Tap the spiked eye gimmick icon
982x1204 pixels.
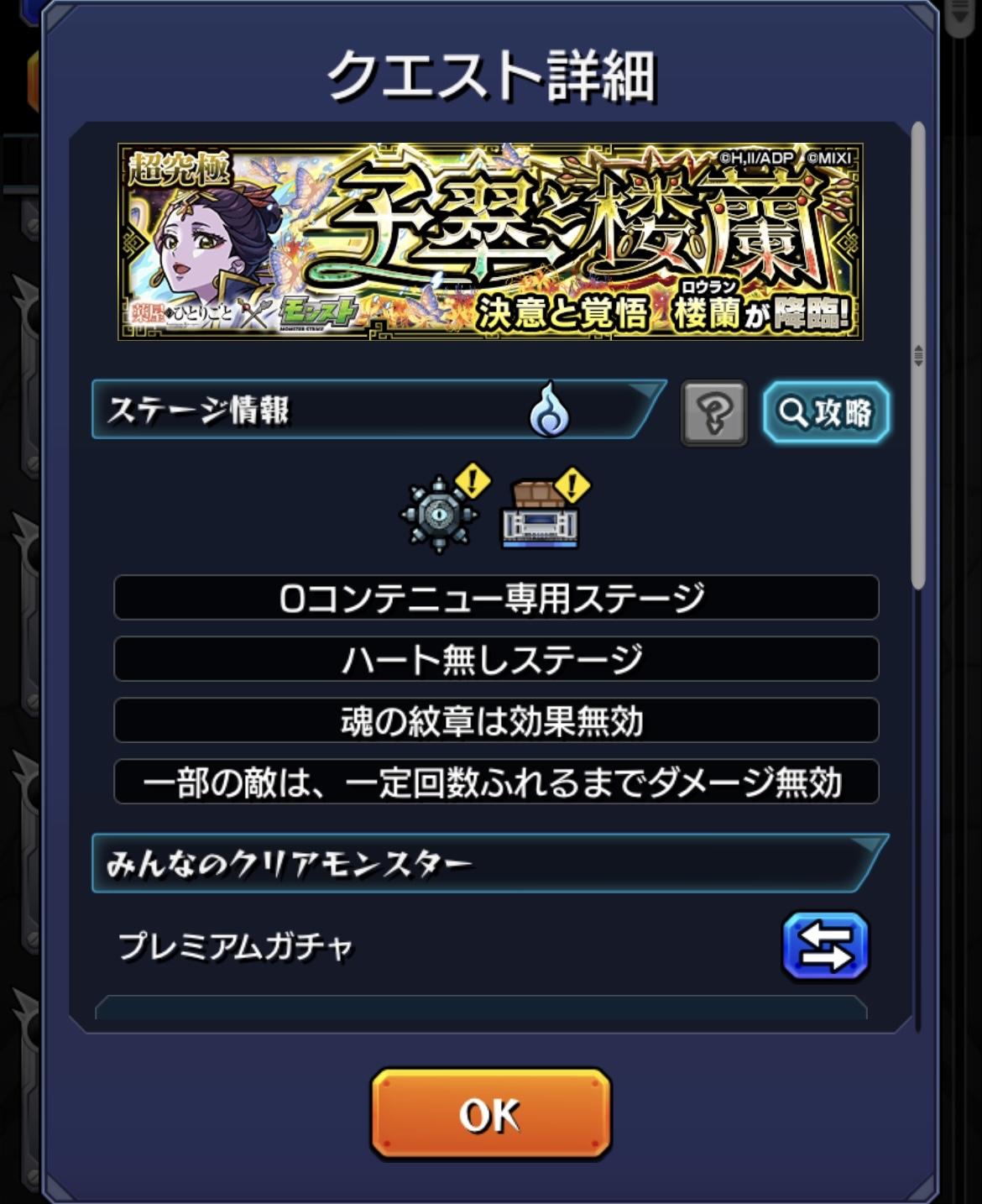(x=440, y=513)
